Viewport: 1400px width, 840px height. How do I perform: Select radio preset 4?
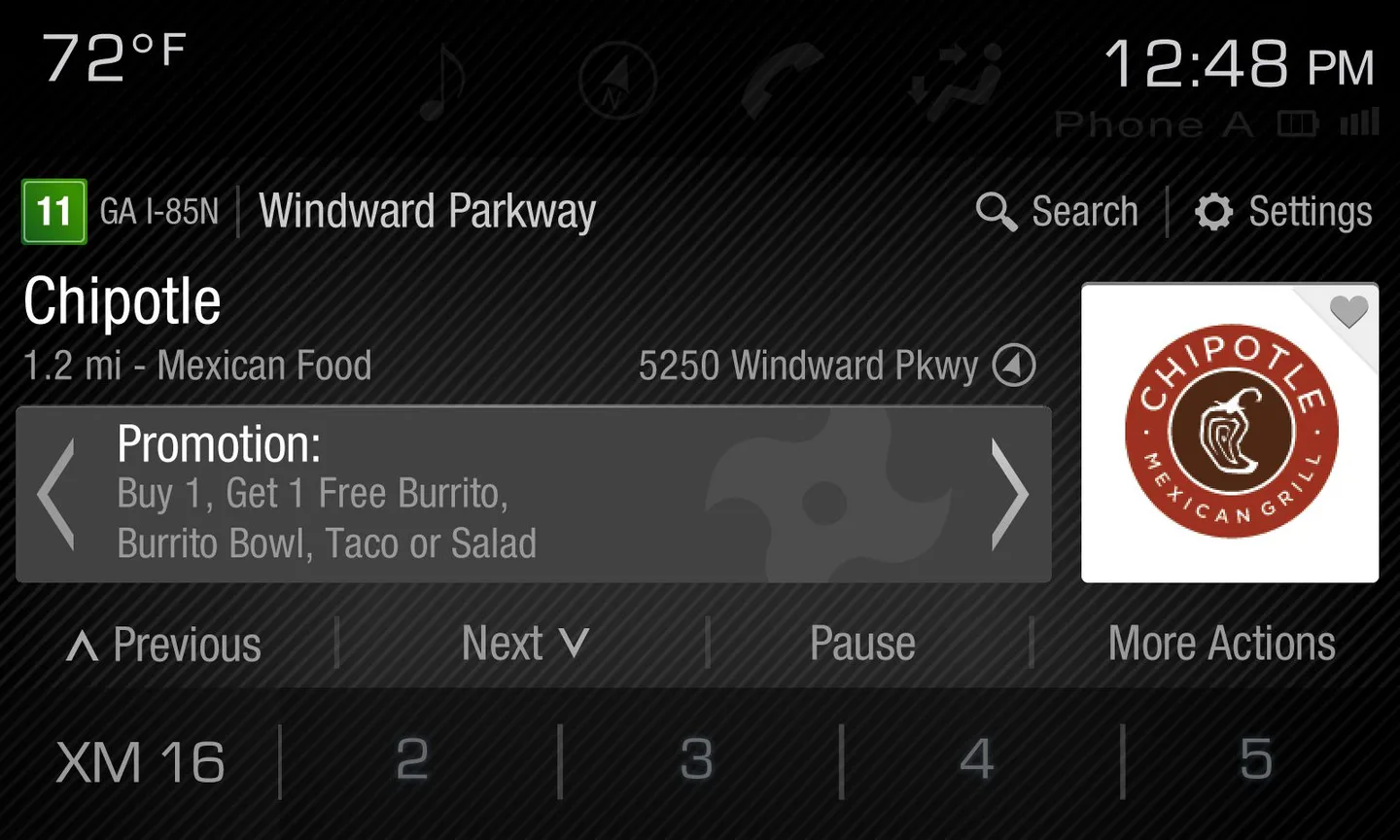click(x=977, y=759)
